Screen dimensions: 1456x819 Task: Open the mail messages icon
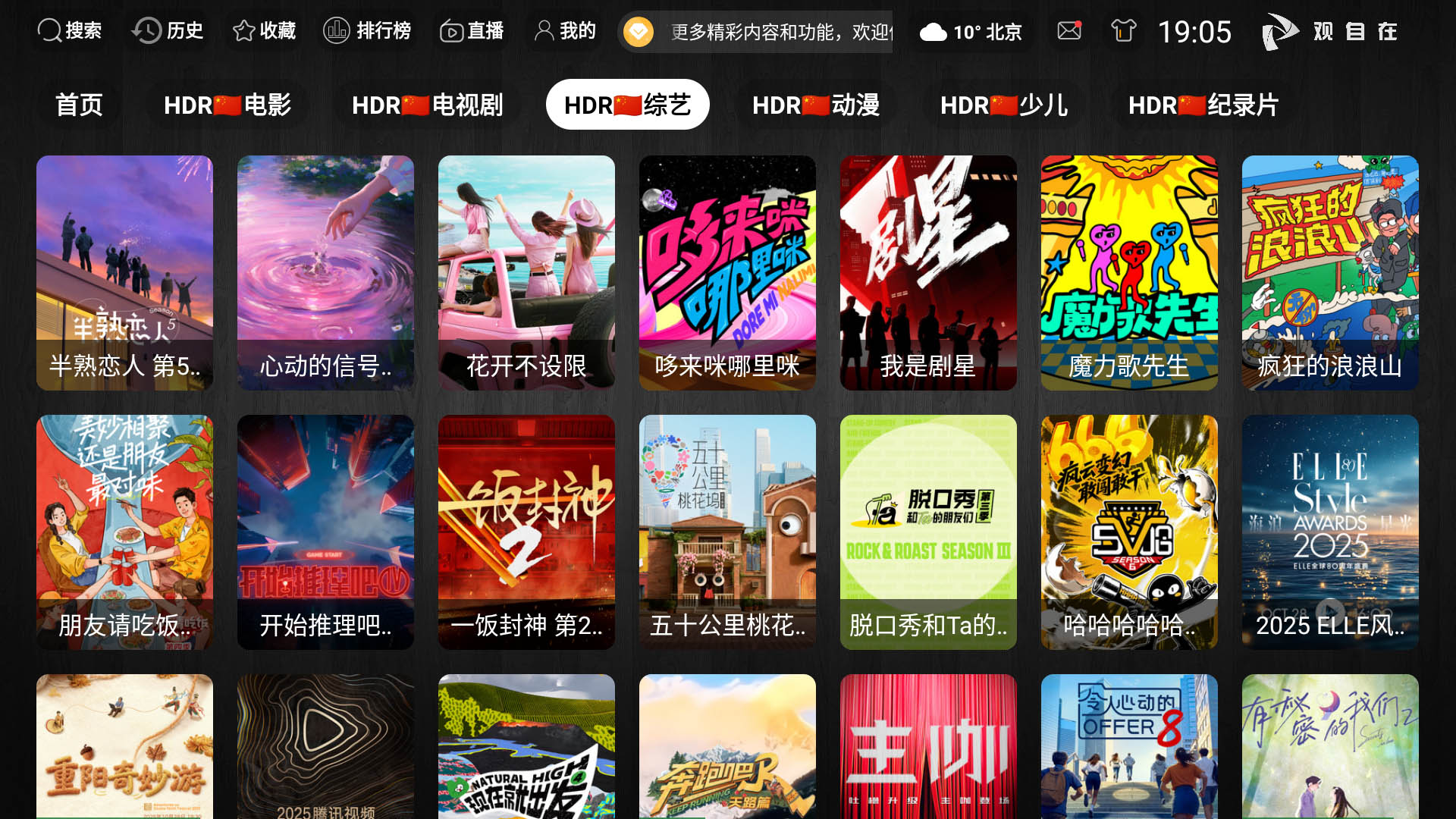(x=1069, y=31)
